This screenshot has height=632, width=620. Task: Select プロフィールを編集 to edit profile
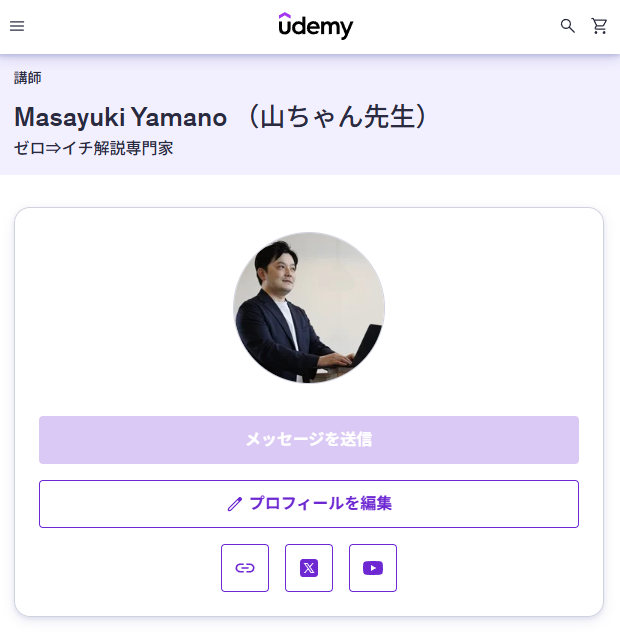tap(309, 504)
